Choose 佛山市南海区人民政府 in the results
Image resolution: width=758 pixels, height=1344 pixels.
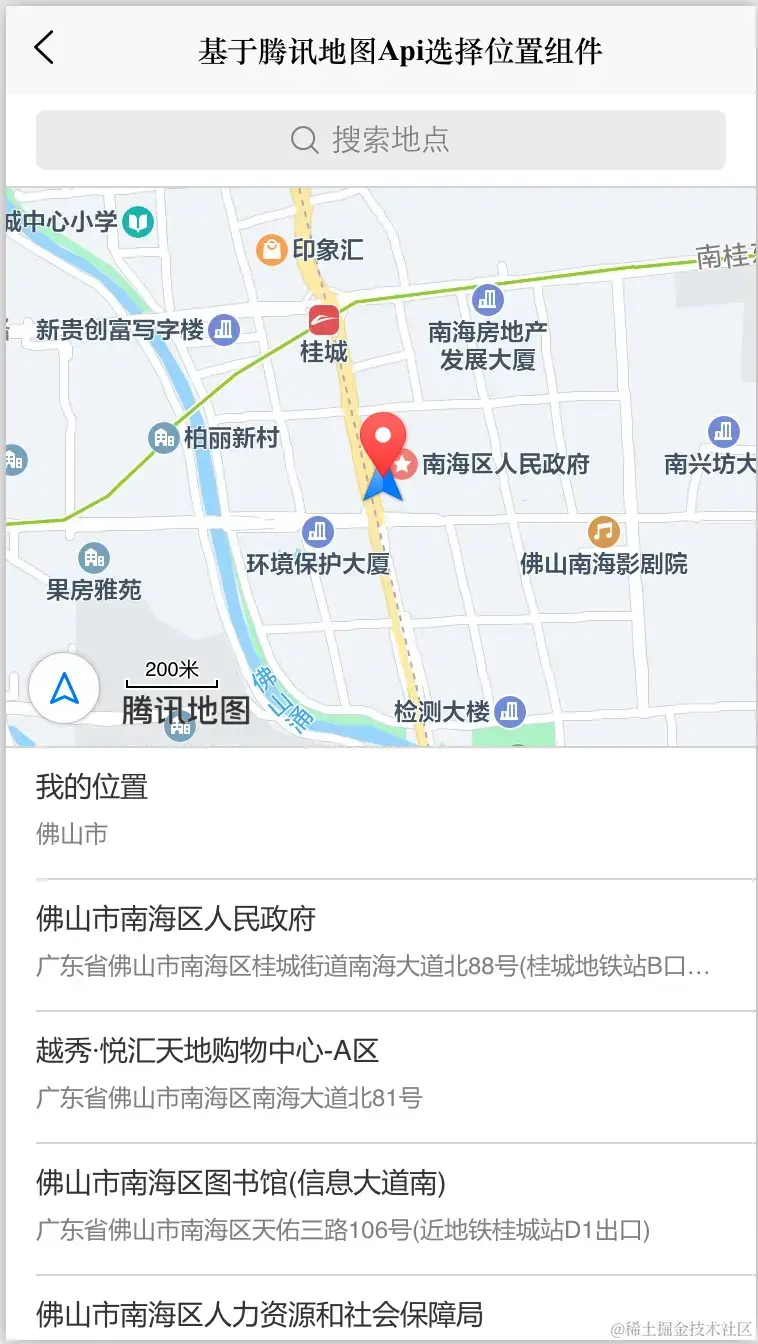[x=380, y=942]
